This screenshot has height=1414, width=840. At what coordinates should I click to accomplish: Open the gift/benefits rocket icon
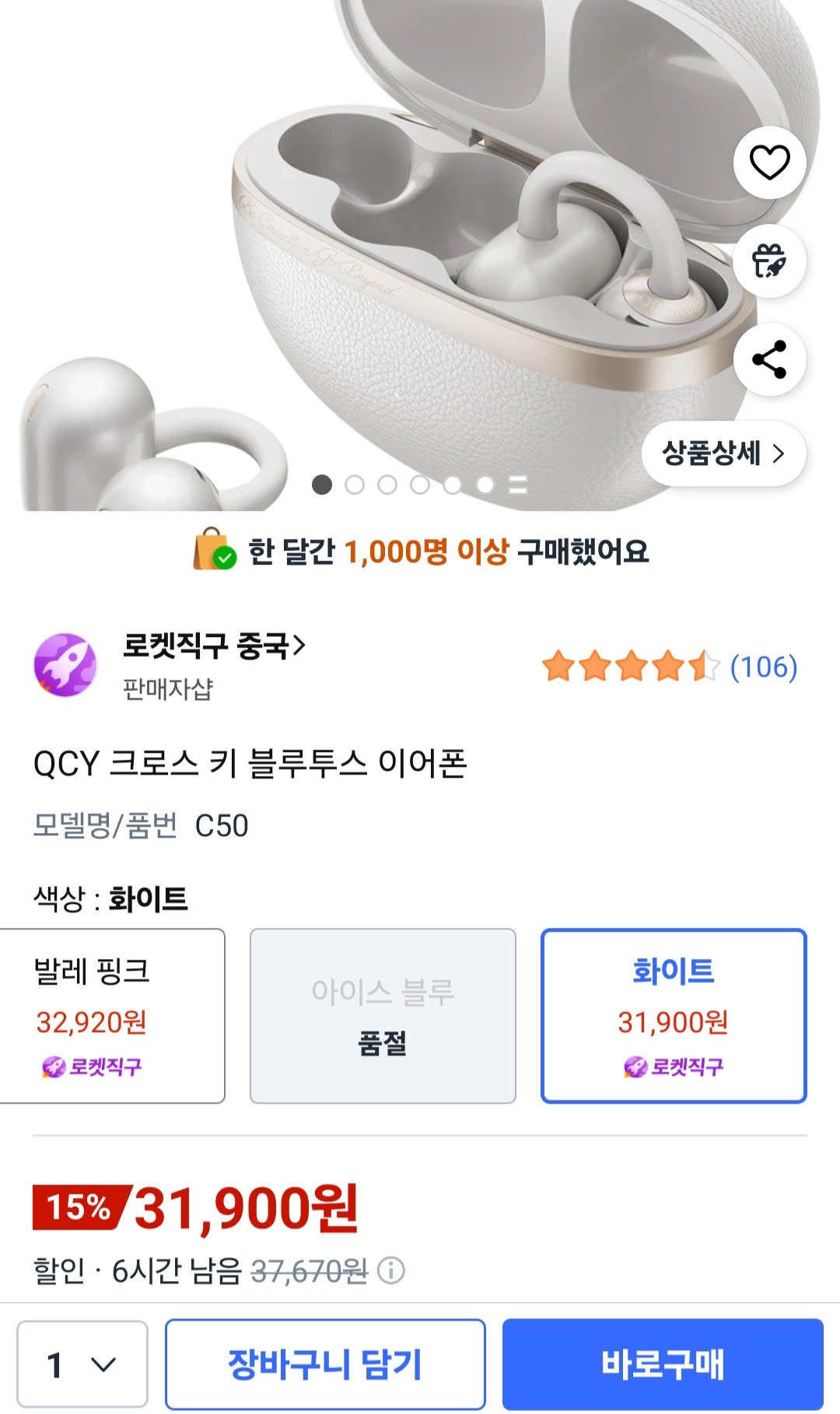tap(769, 262)
